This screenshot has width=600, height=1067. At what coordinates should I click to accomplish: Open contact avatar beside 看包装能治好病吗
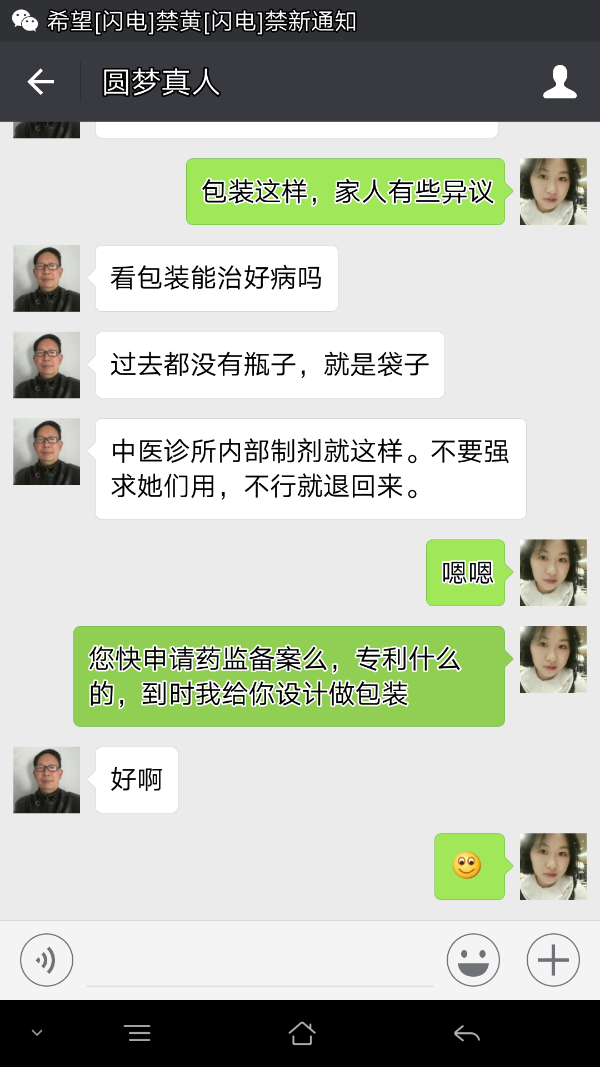click(x=46, y=278)
